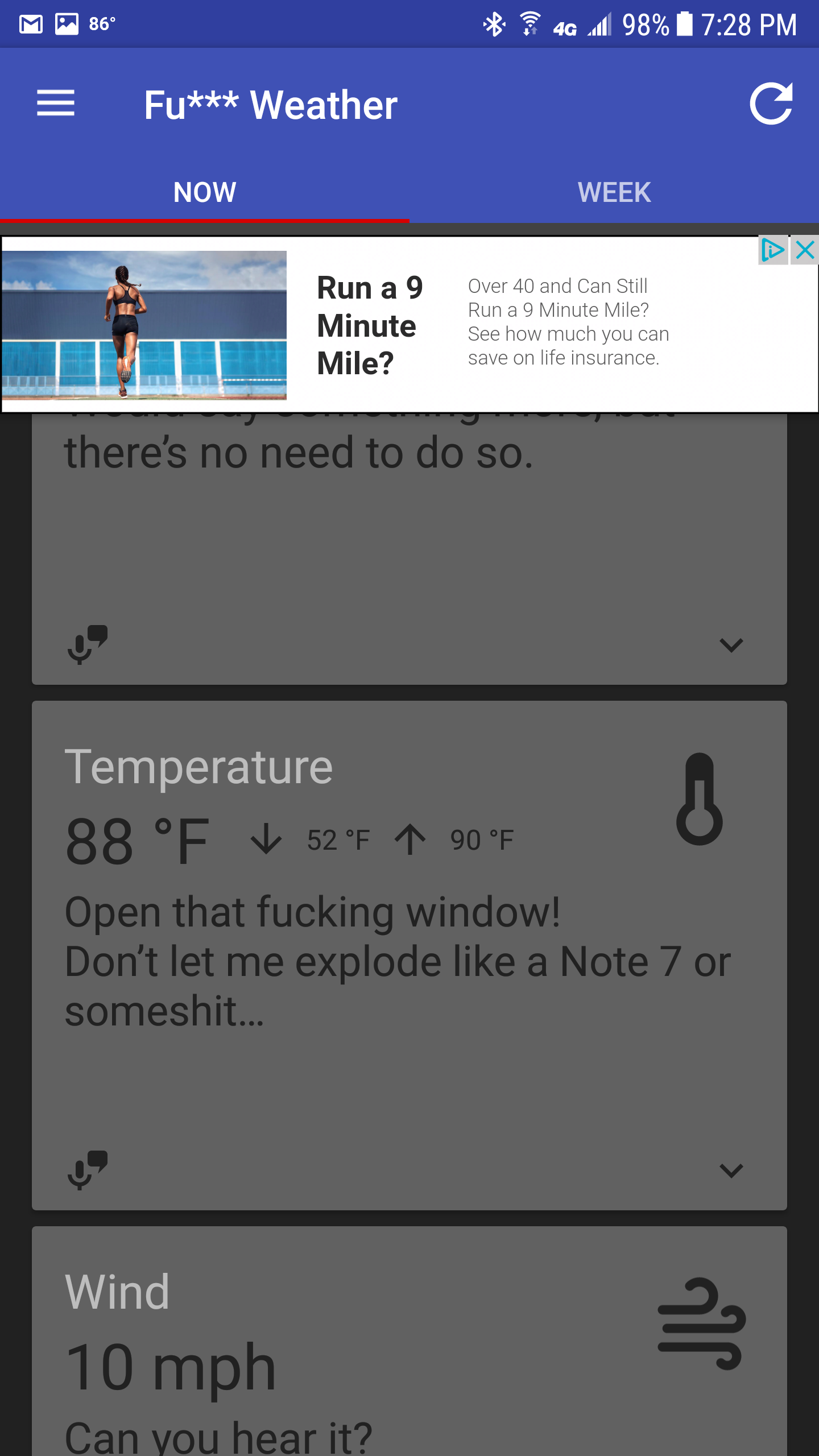Select the NOW tab

[x=205, y=192]
